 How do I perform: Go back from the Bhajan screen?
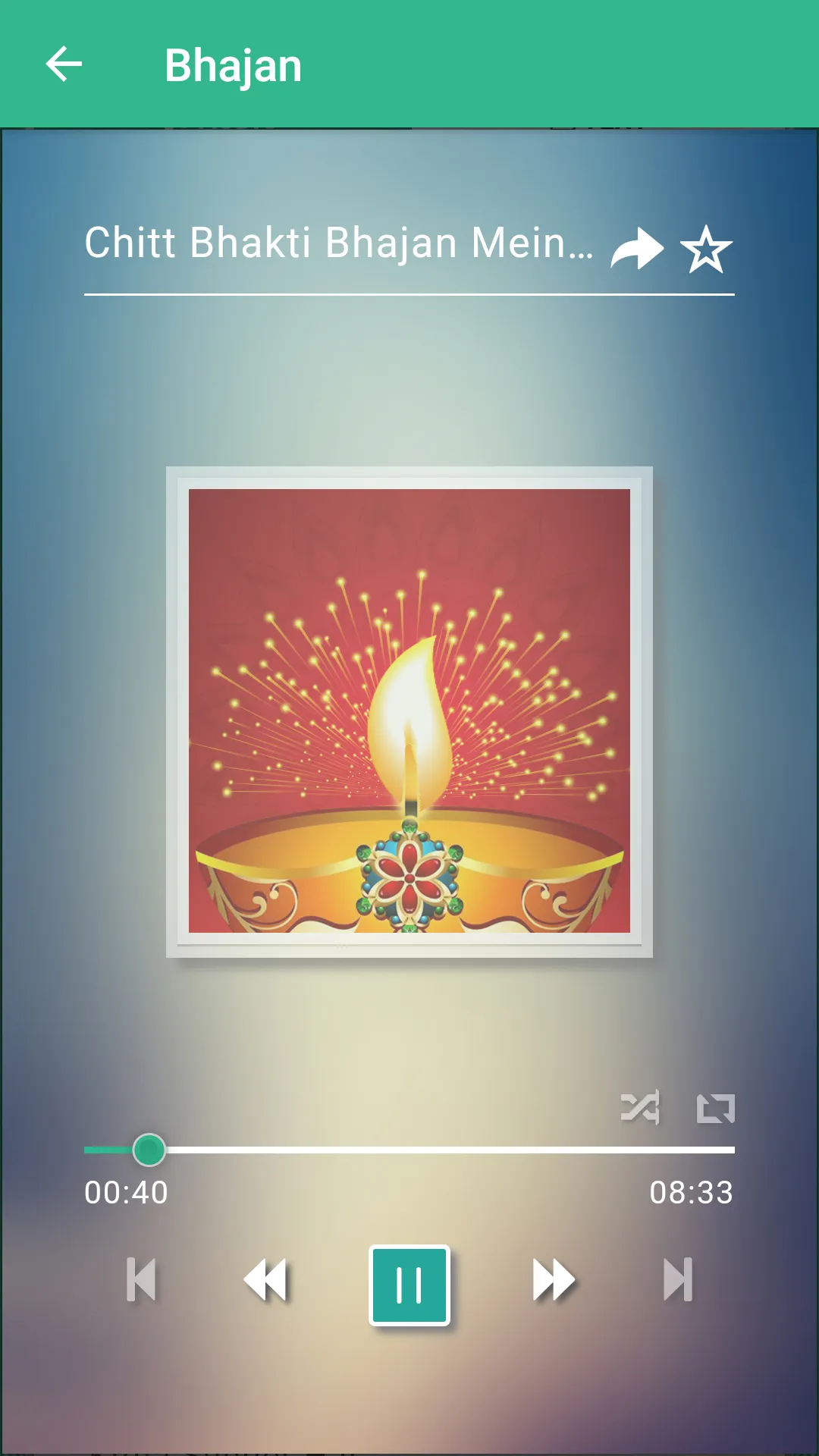64,64
